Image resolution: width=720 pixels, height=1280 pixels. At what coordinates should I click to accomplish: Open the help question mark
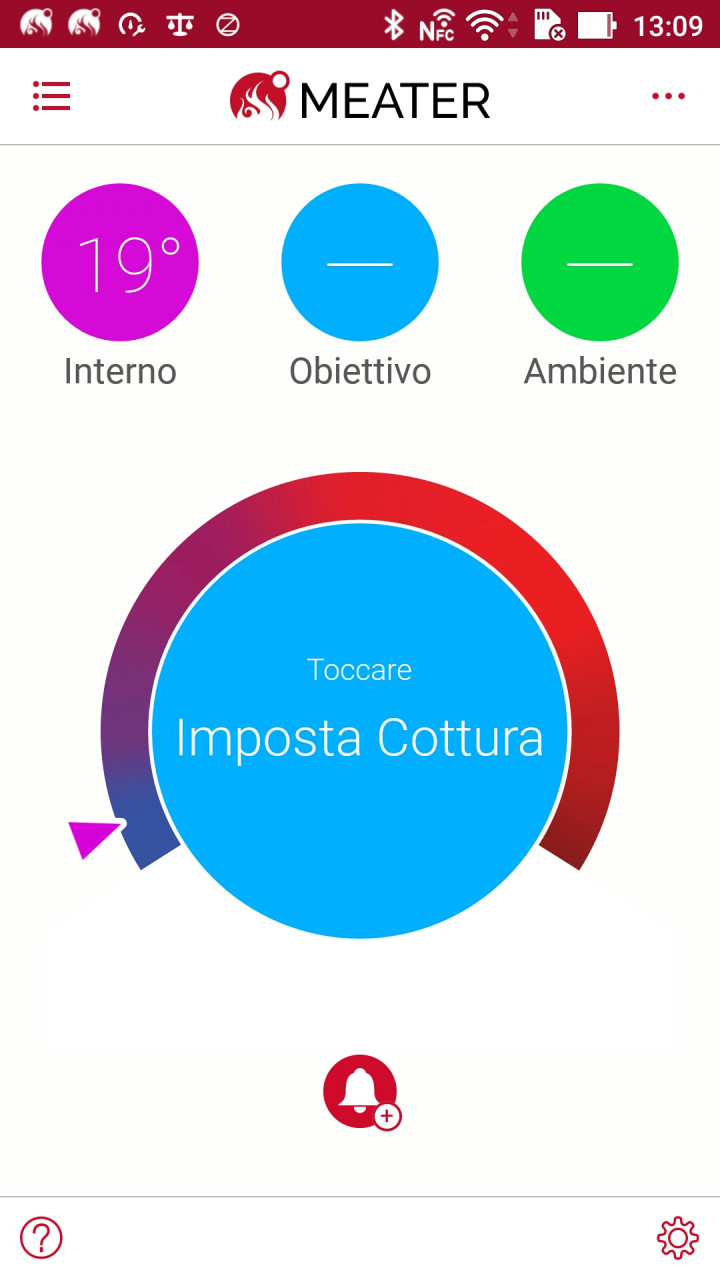(41, 1238)
